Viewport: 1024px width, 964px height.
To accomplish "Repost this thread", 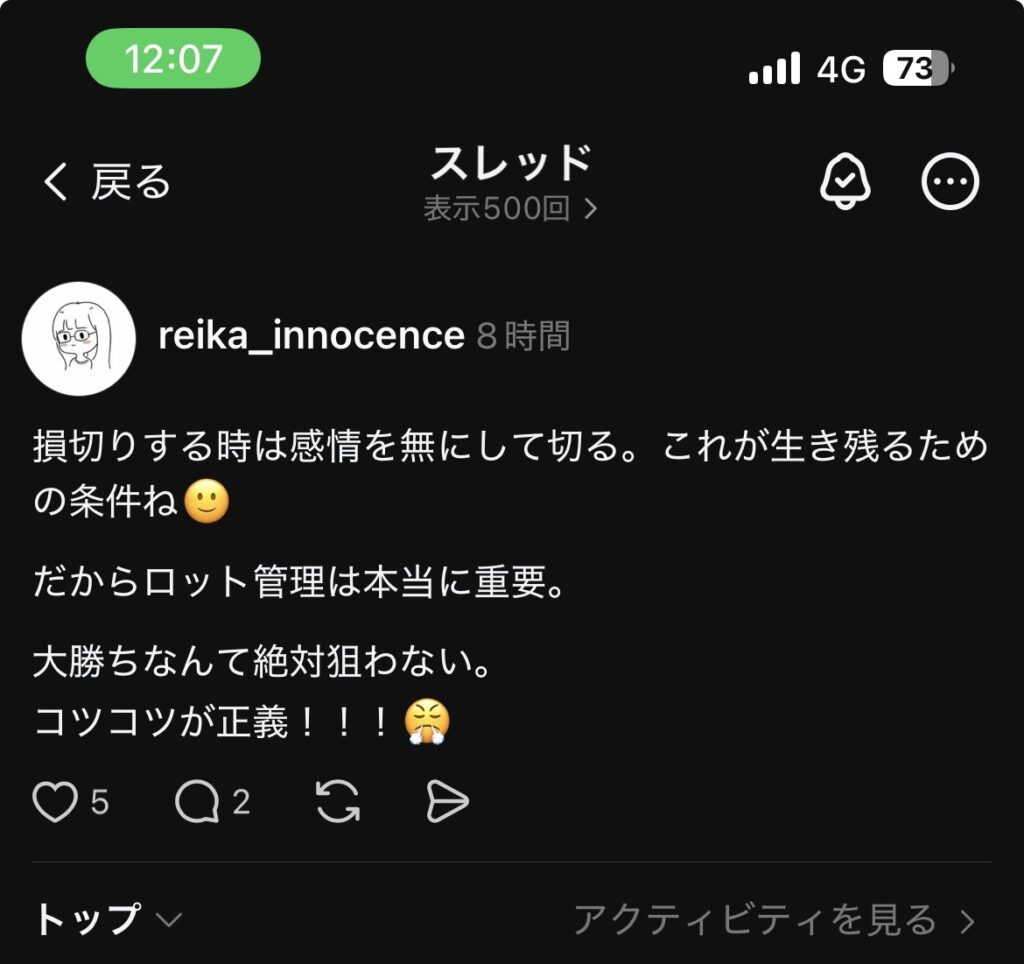I will click(x=338, y=802).
